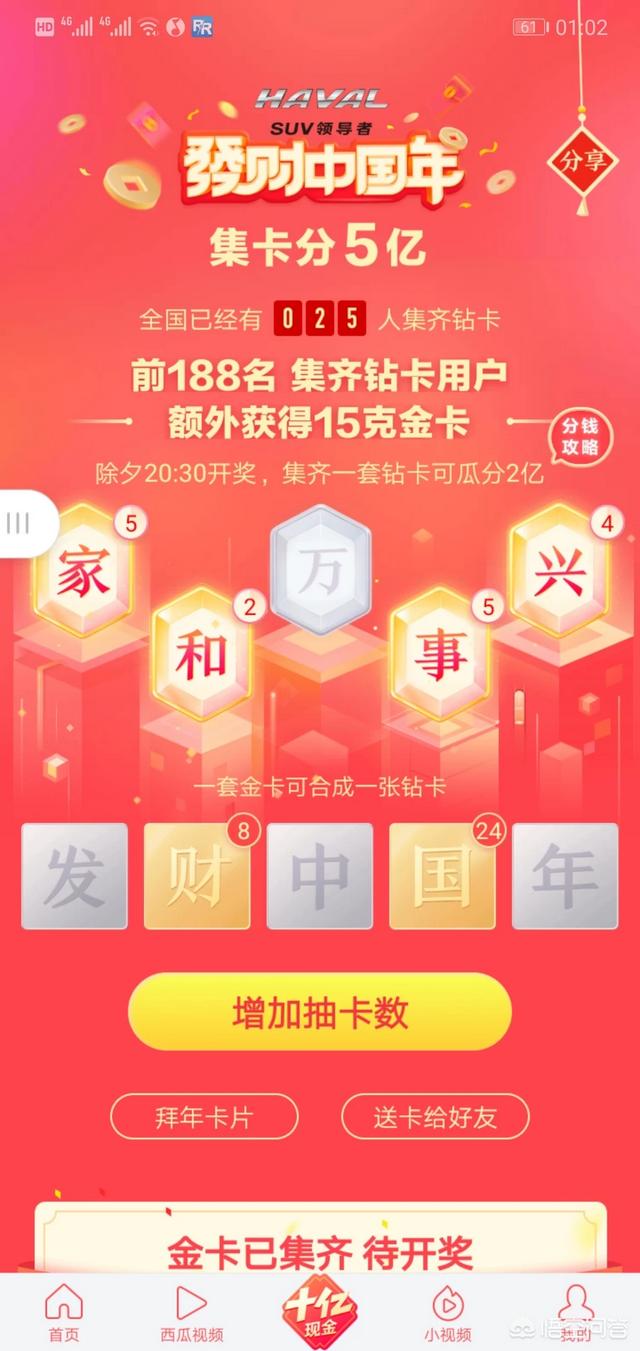Switch to the 首页 home tab
The height and width of the screenshot is (1351, 640).
pyautogui.click(x=64, y=1313)
